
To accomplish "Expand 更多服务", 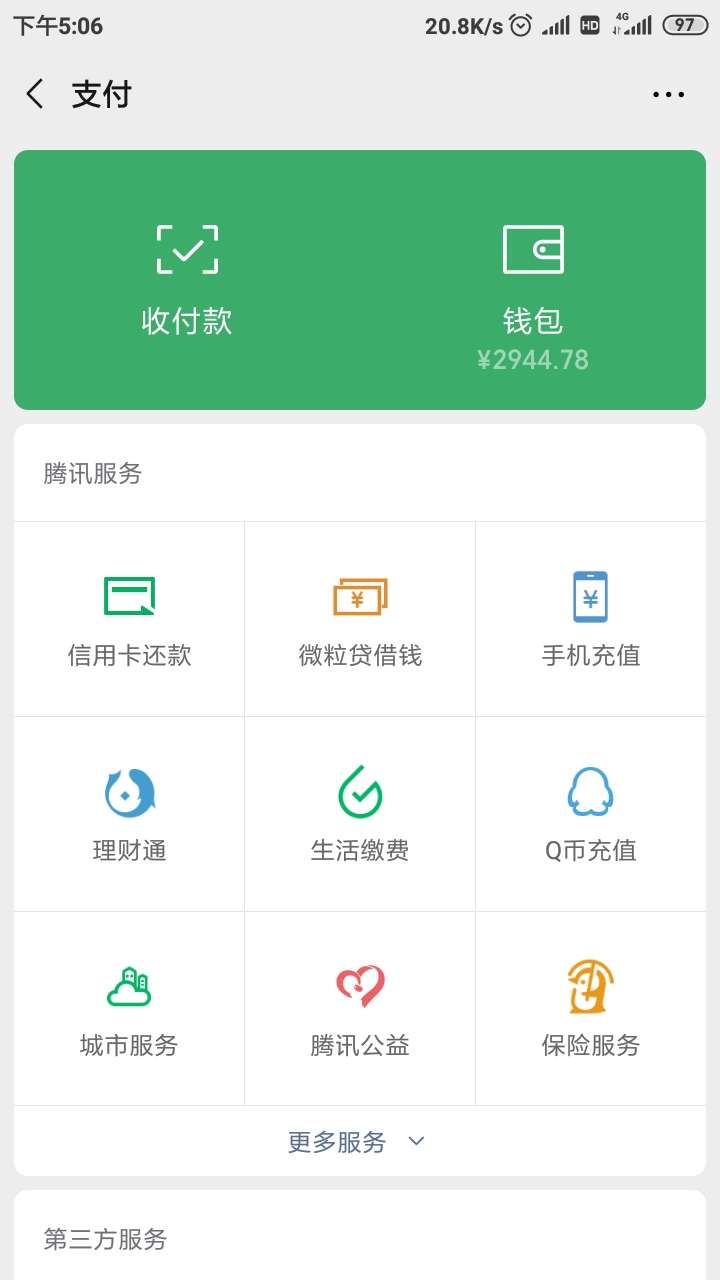I will click(x=357, y=1141).
